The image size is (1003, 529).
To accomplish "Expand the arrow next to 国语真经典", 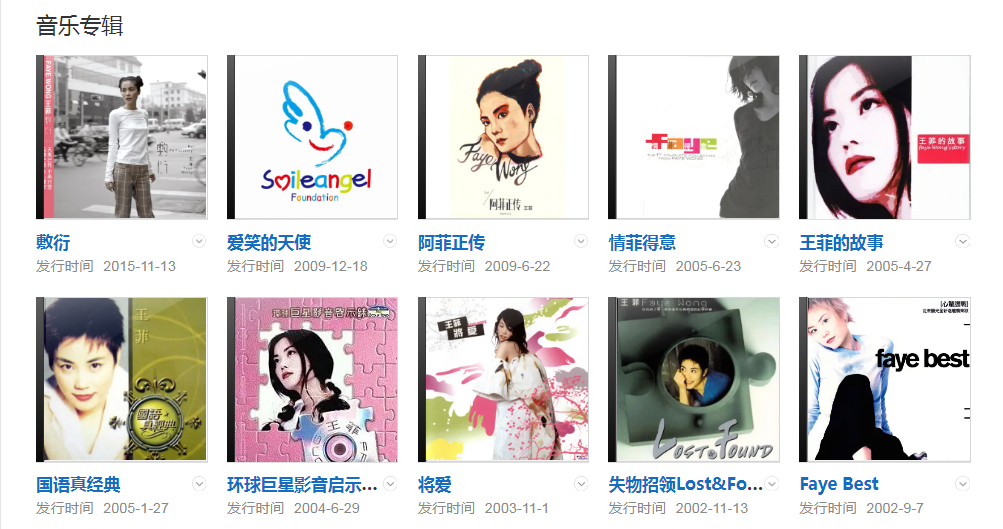I will pyautogui.click(x=199, y=483).
